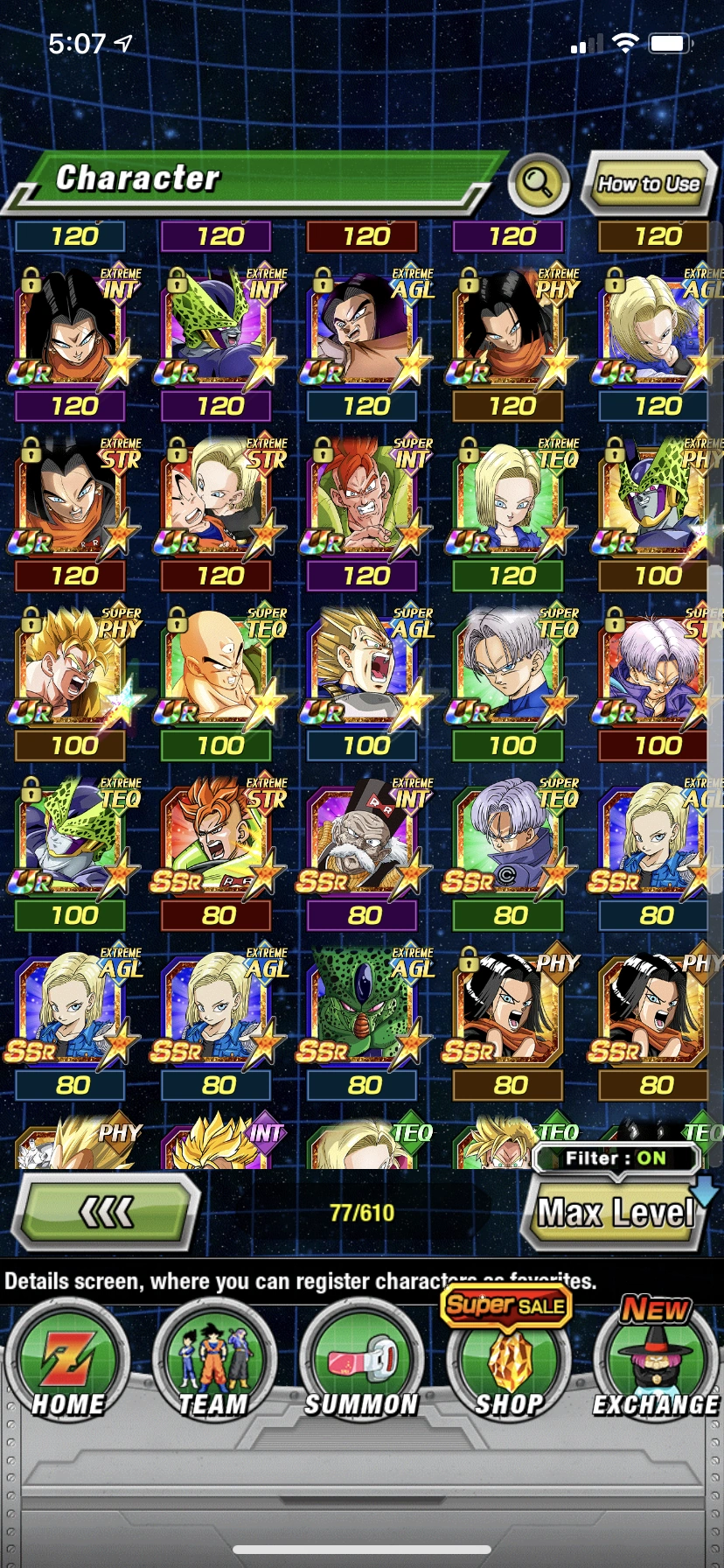Open the How to Use guide
724x1568 pixels.
click(649, 184)
